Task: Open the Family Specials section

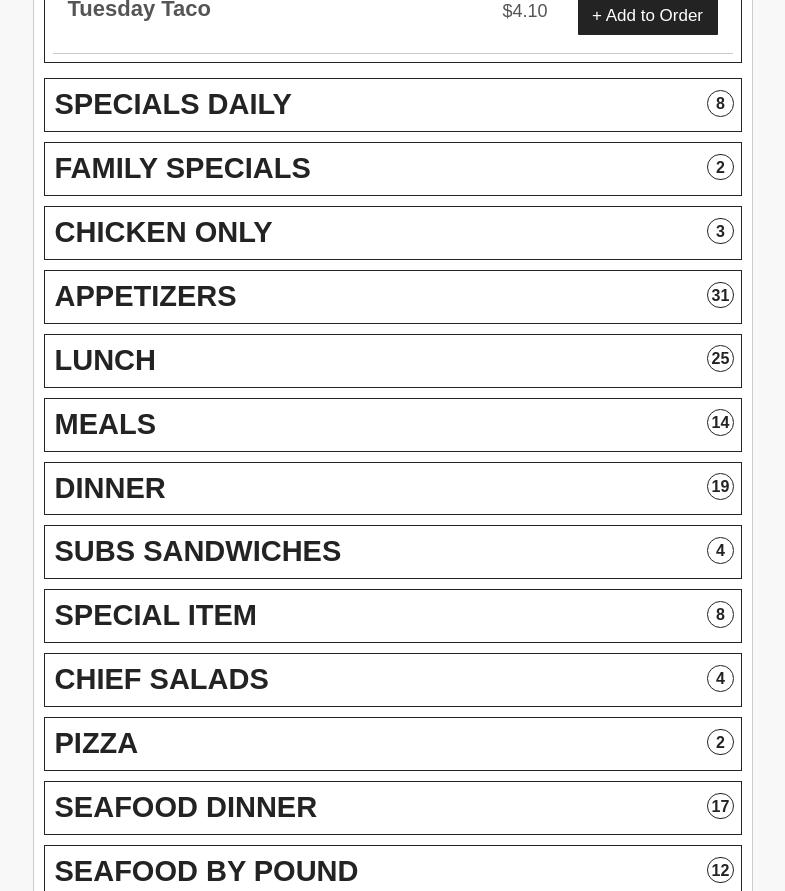Action: click(x=392, y=168)
